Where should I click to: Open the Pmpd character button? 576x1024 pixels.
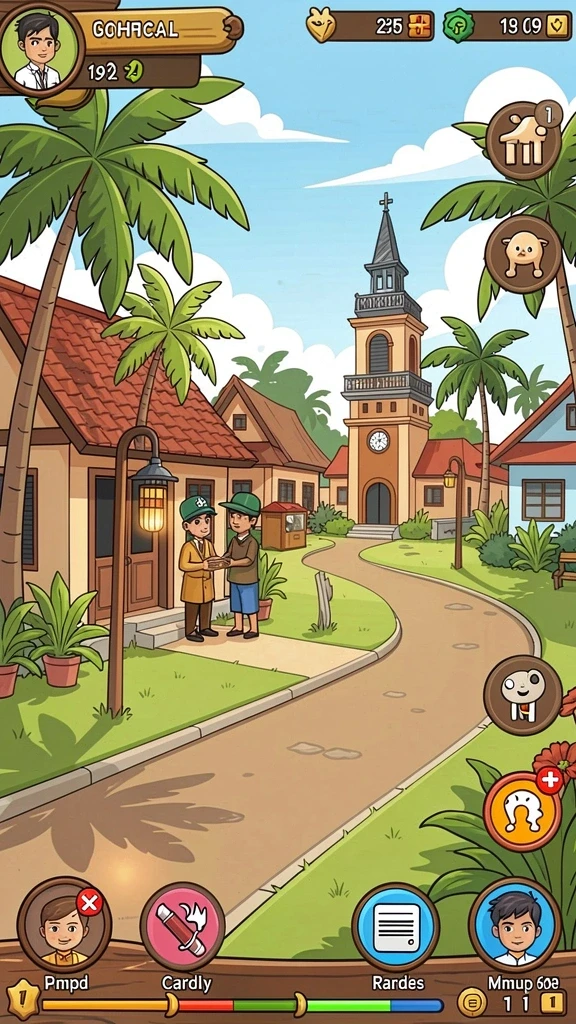tap(63, 925)
